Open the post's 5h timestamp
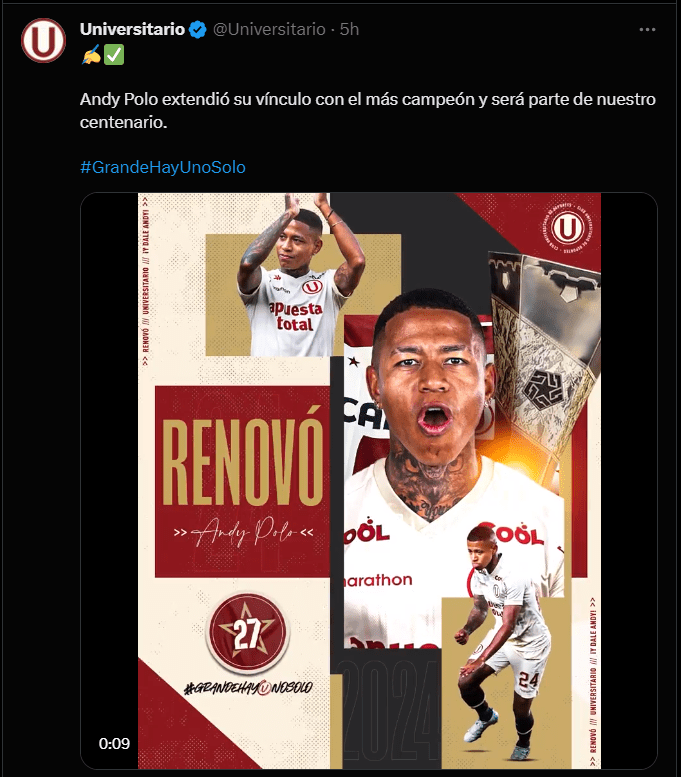This screenshot has height=777, width=681. (349, 30)
